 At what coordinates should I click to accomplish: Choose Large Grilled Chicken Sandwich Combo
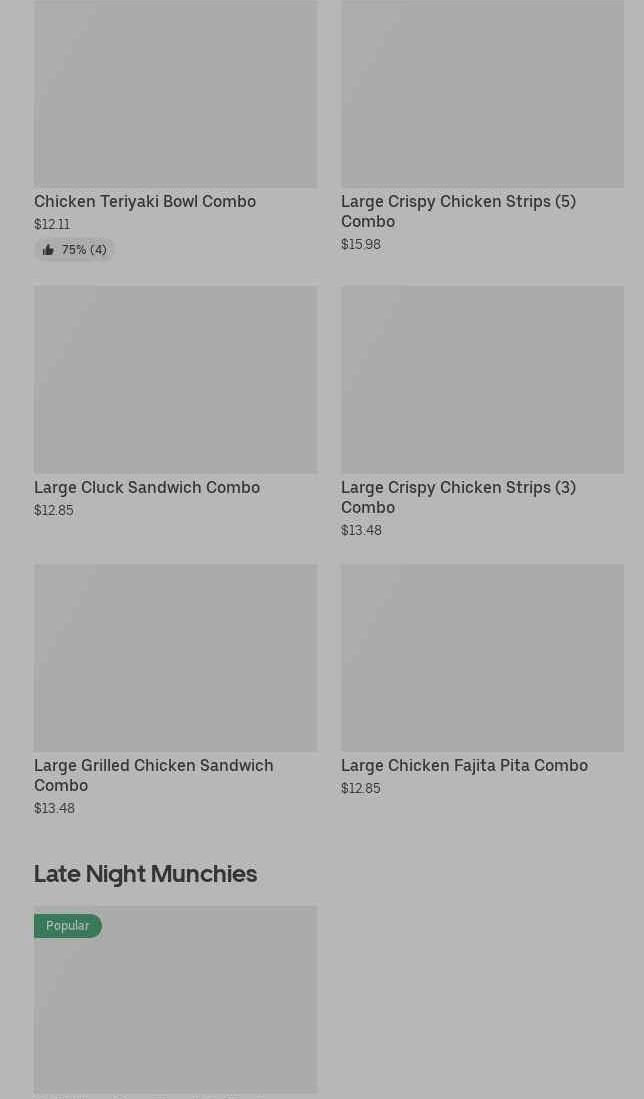click(175, 690)
